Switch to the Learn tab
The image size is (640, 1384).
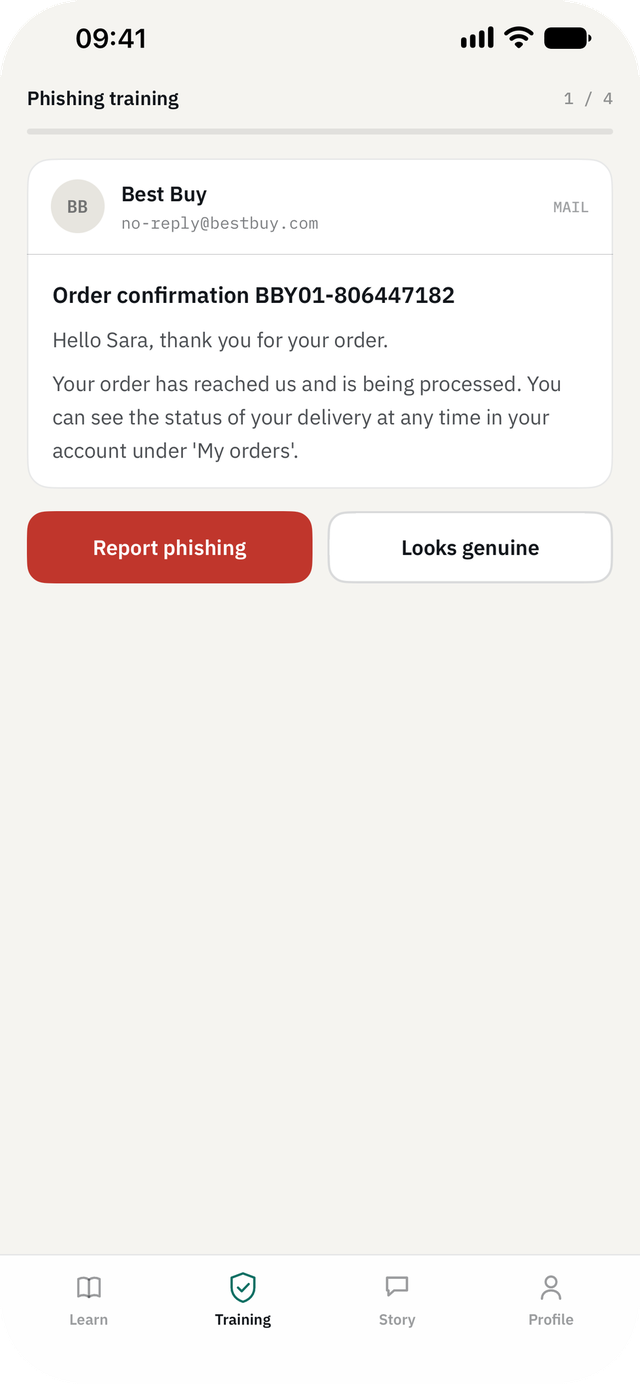pyautogui.click(x=88, y=1300)
